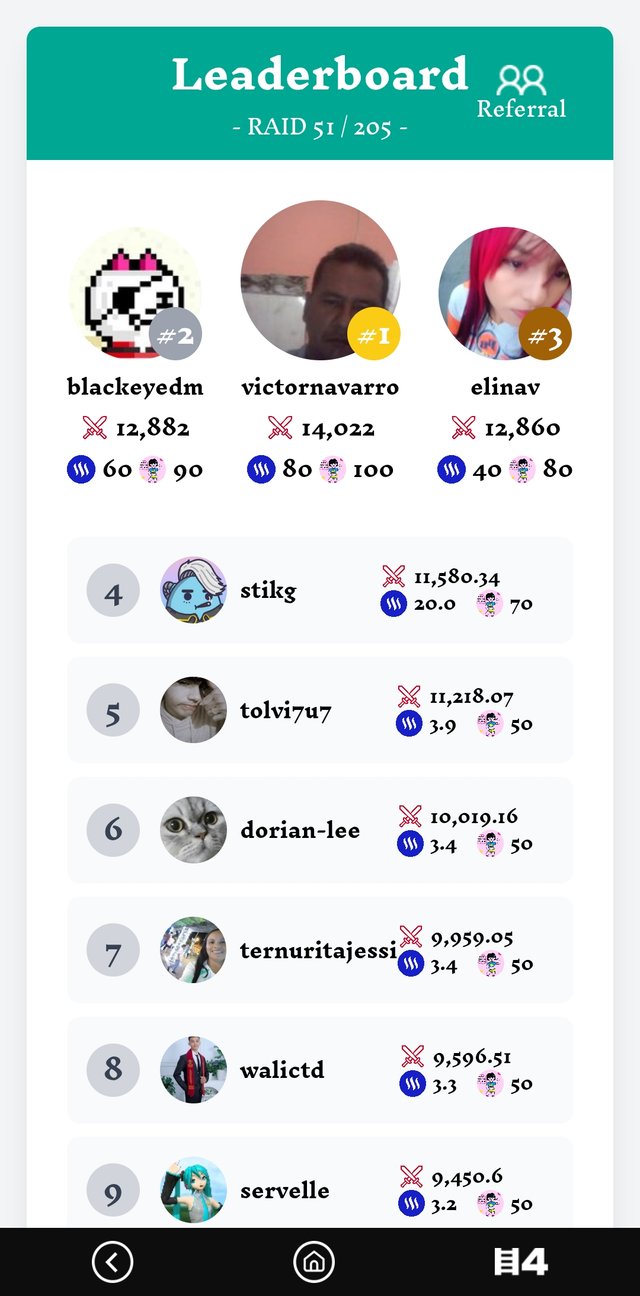Open the Referral page
640x1296 pixels.
(x=521, y=92)
